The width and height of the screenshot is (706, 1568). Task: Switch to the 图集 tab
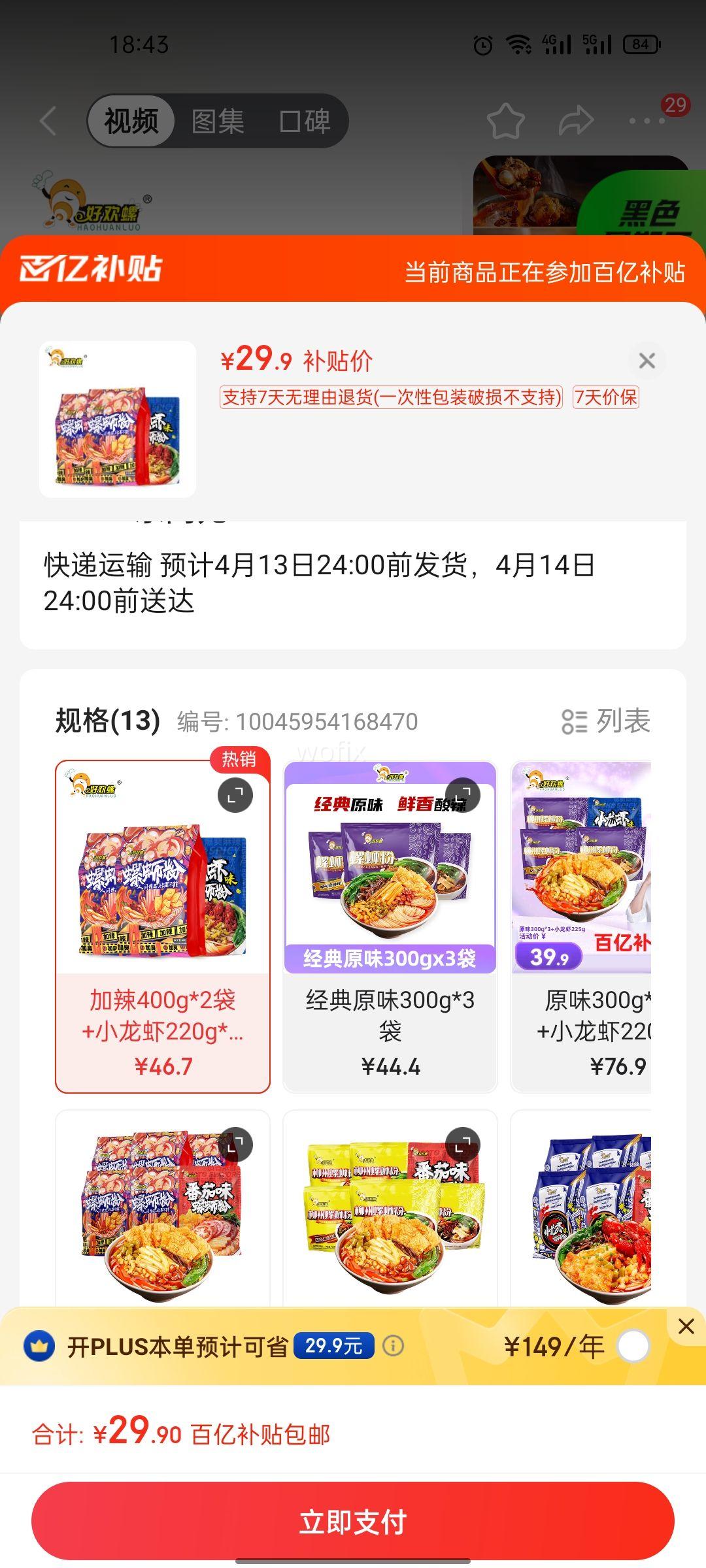click(218, 121)
